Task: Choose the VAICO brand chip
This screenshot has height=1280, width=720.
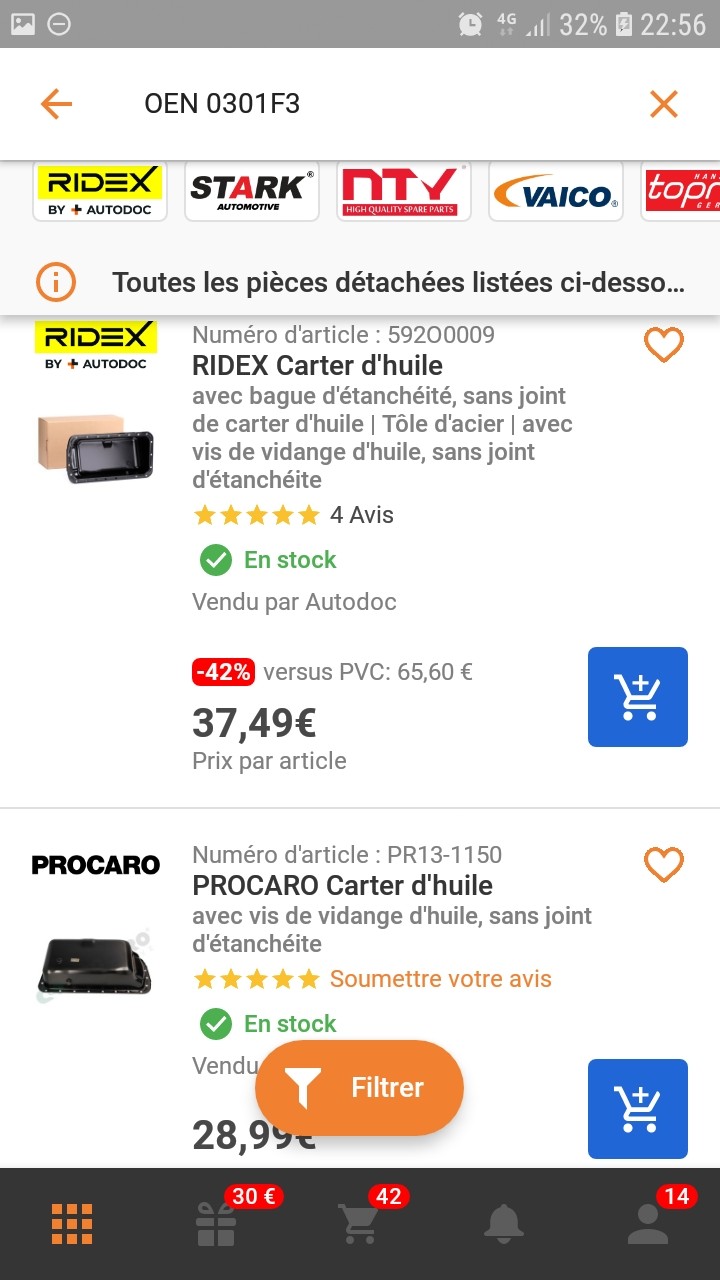Action: pos(555,190)
